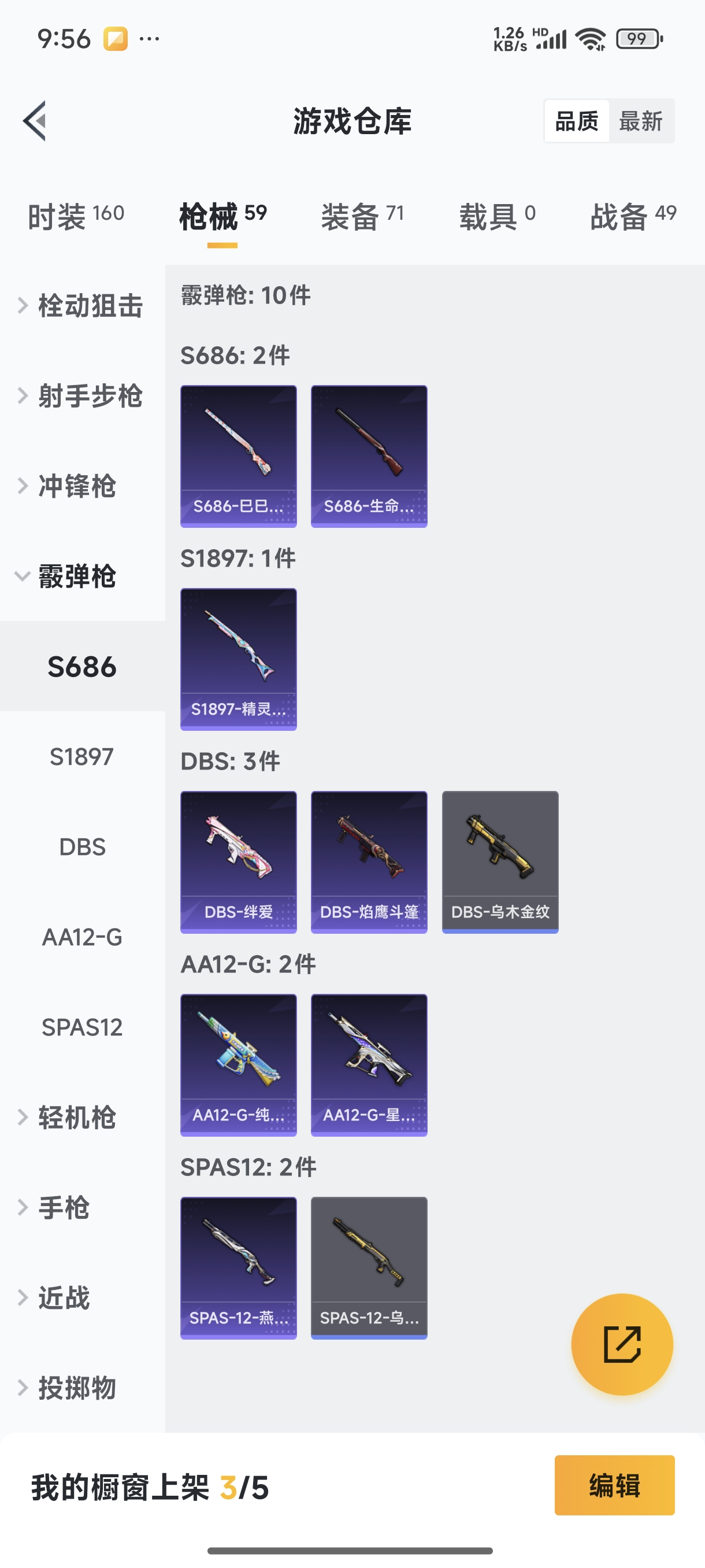The width and height of the screenshot is (705, 1568).
Task: Open the DBS-绊爱 skin card
Action: (239, 862)
